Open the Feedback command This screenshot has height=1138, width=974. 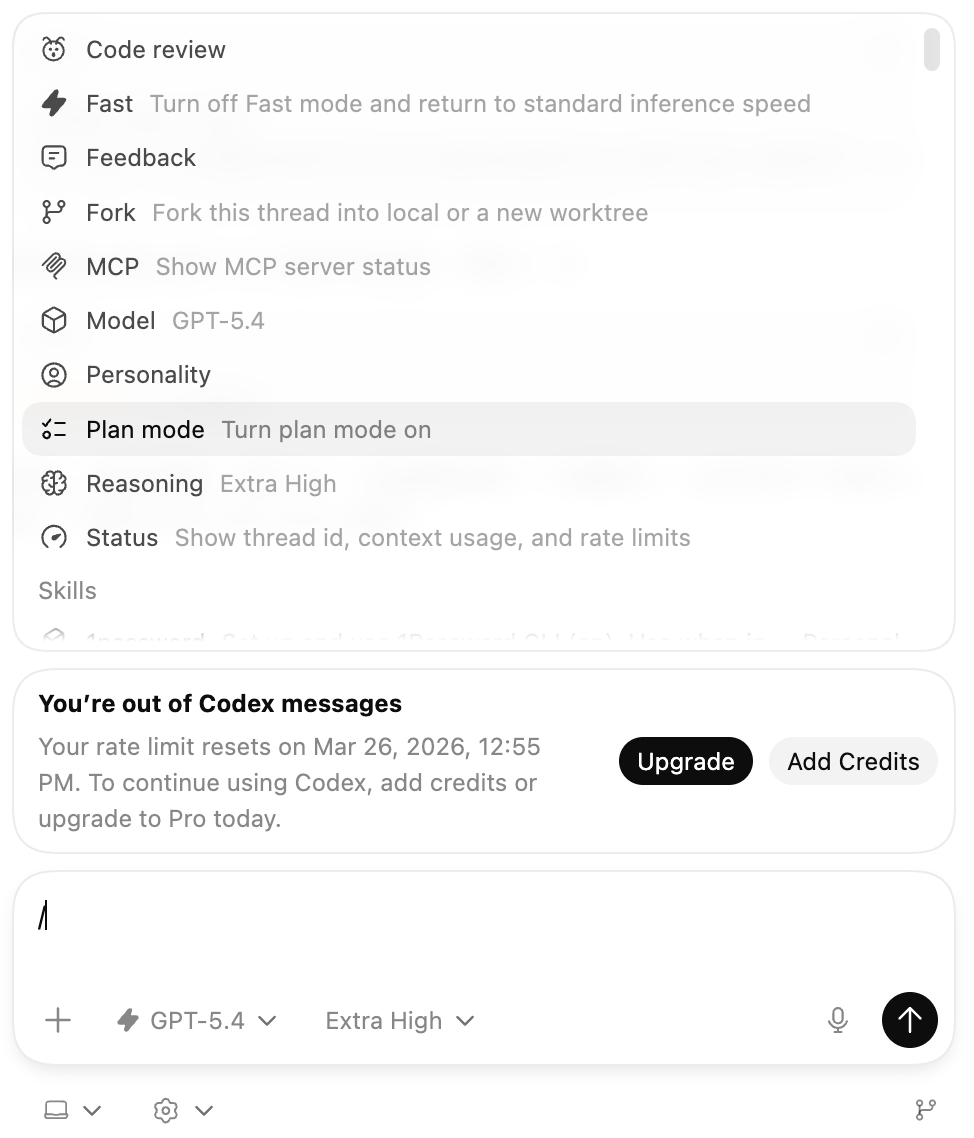click(141, 158)
